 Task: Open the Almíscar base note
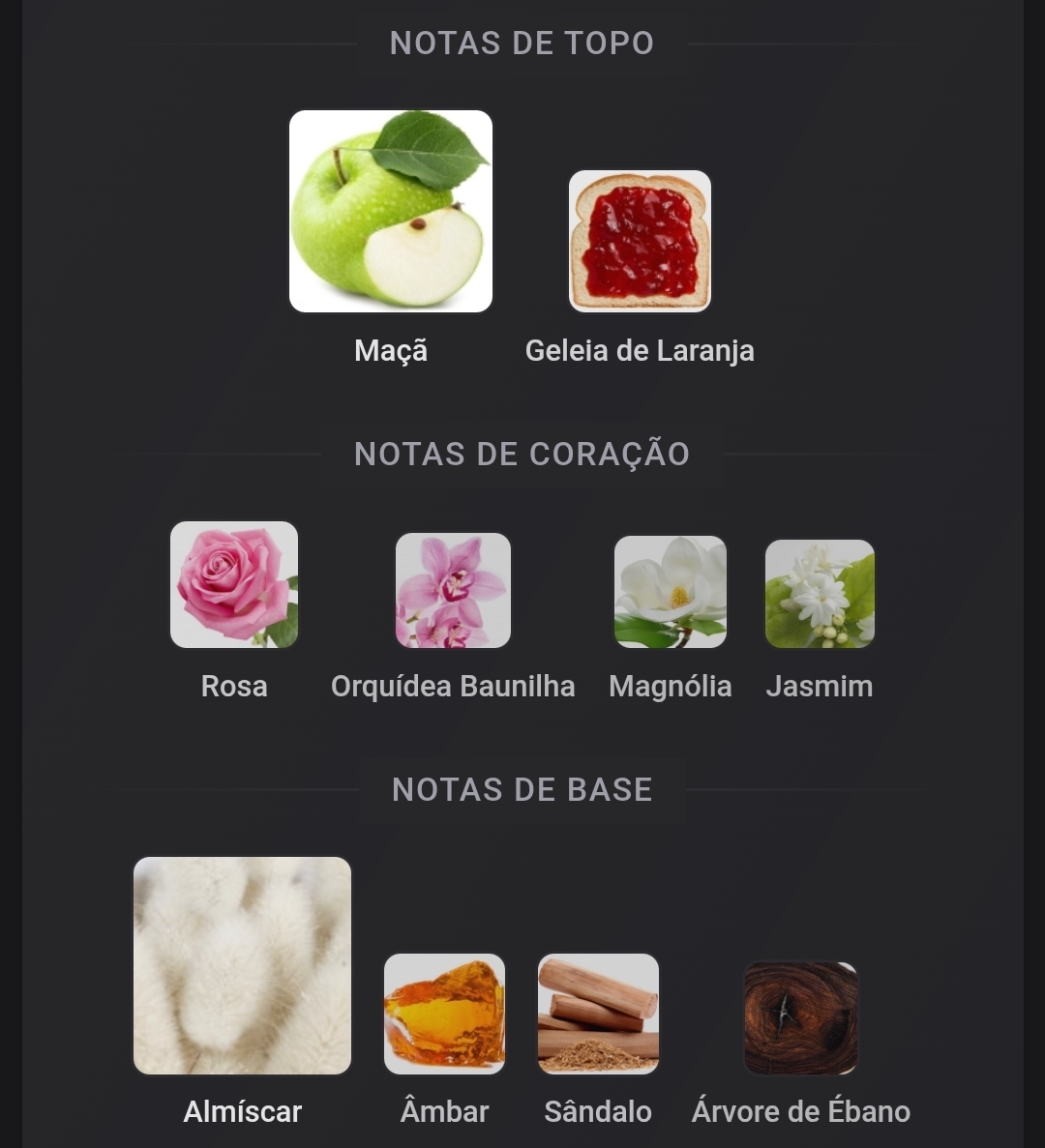(x=242, y=965)
